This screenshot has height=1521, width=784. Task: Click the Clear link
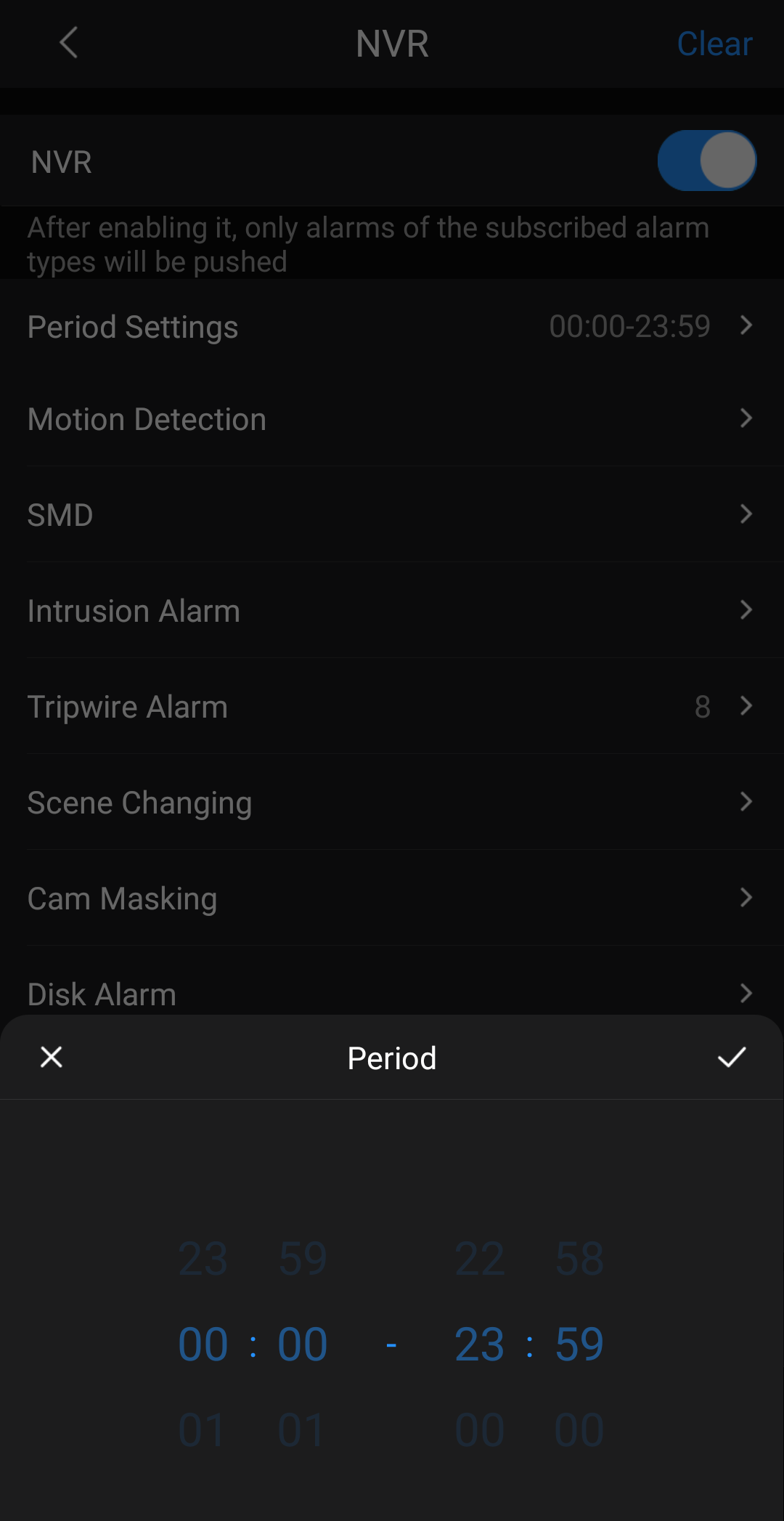(x=715, y=44)
